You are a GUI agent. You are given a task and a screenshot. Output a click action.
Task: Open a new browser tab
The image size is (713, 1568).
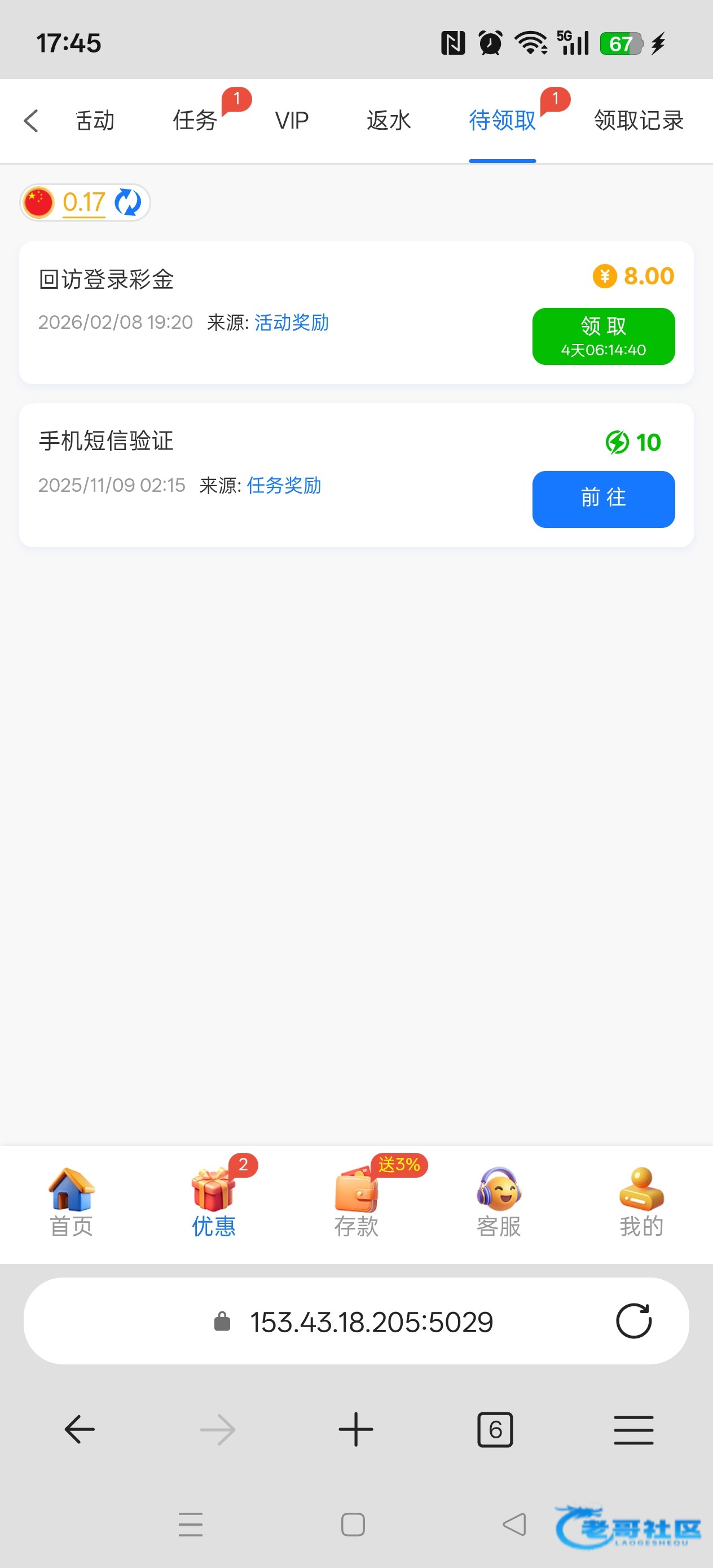click(355, 1429)
